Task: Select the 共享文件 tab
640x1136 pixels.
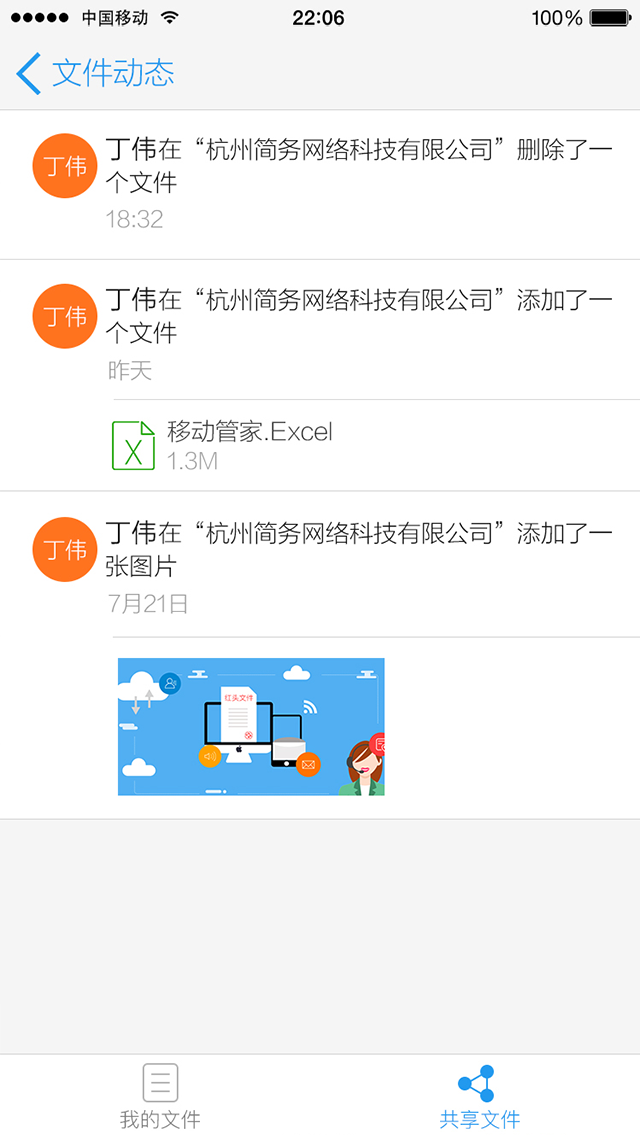Action: (479, 1096)
